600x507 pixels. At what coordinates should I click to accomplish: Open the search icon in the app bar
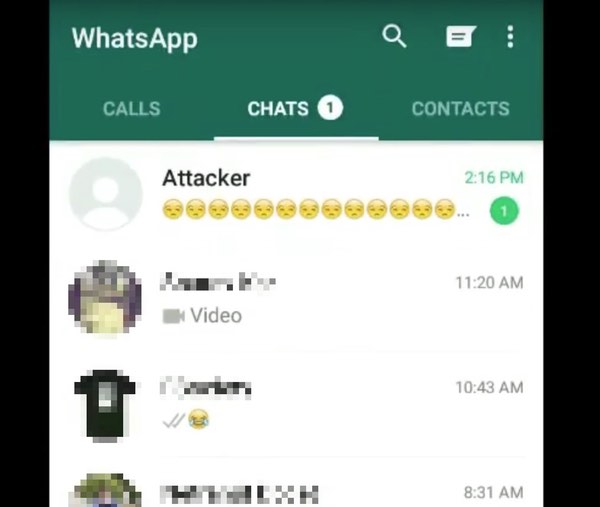point(395,37)
